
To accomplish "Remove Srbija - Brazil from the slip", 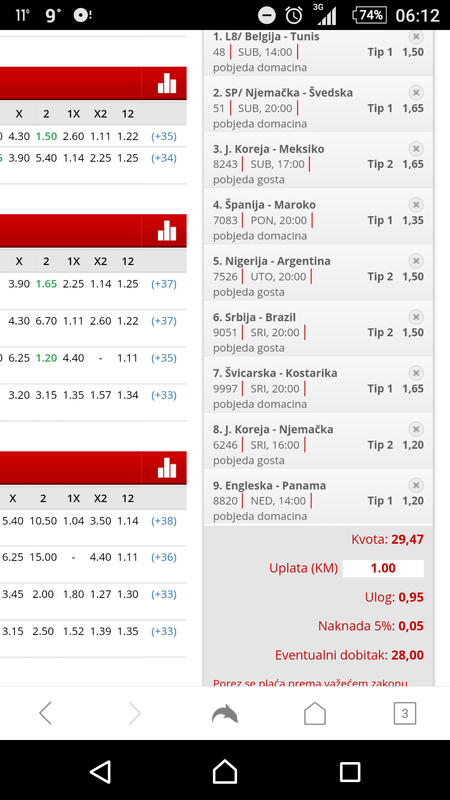I will 416,317.
